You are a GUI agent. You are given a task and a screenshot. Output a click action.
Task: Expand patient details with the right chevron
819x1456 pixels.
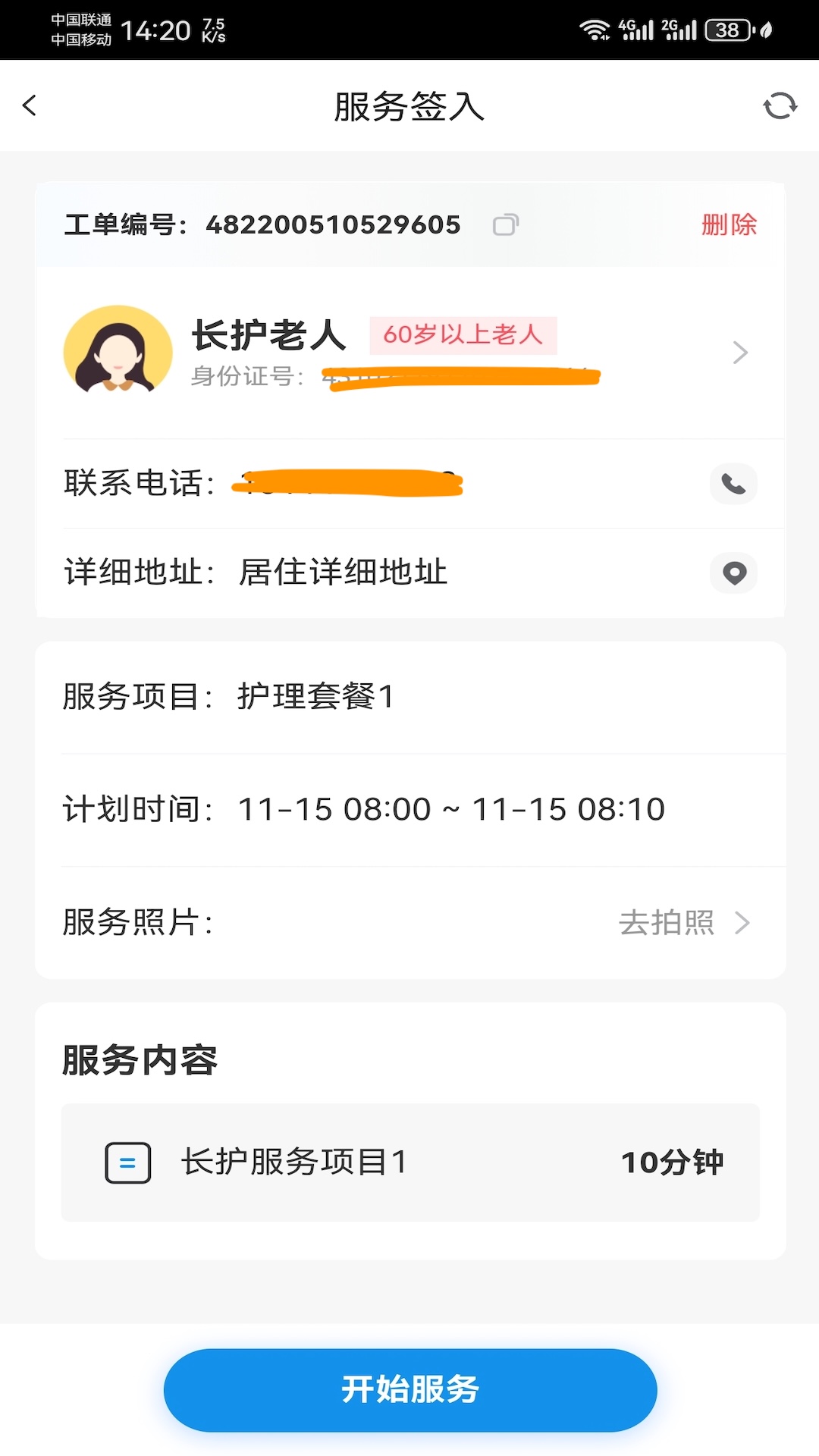[739, 352]
